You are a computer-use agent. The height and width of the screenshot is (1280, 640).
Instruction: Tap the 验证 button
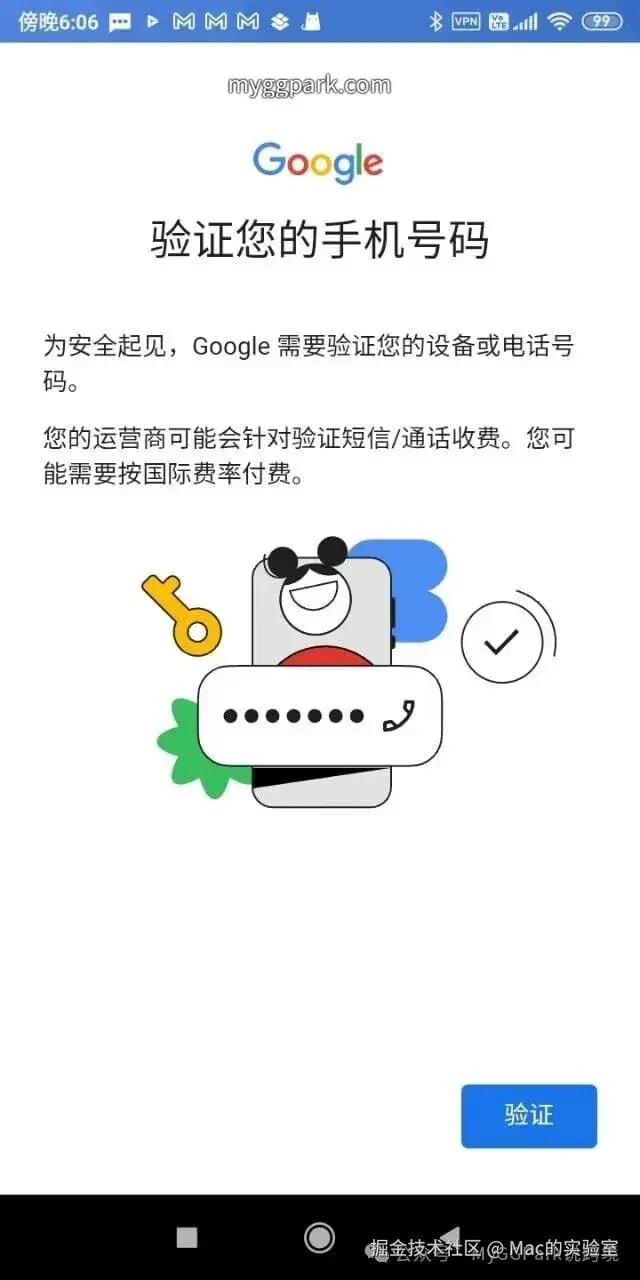[x=528, y=1116]
